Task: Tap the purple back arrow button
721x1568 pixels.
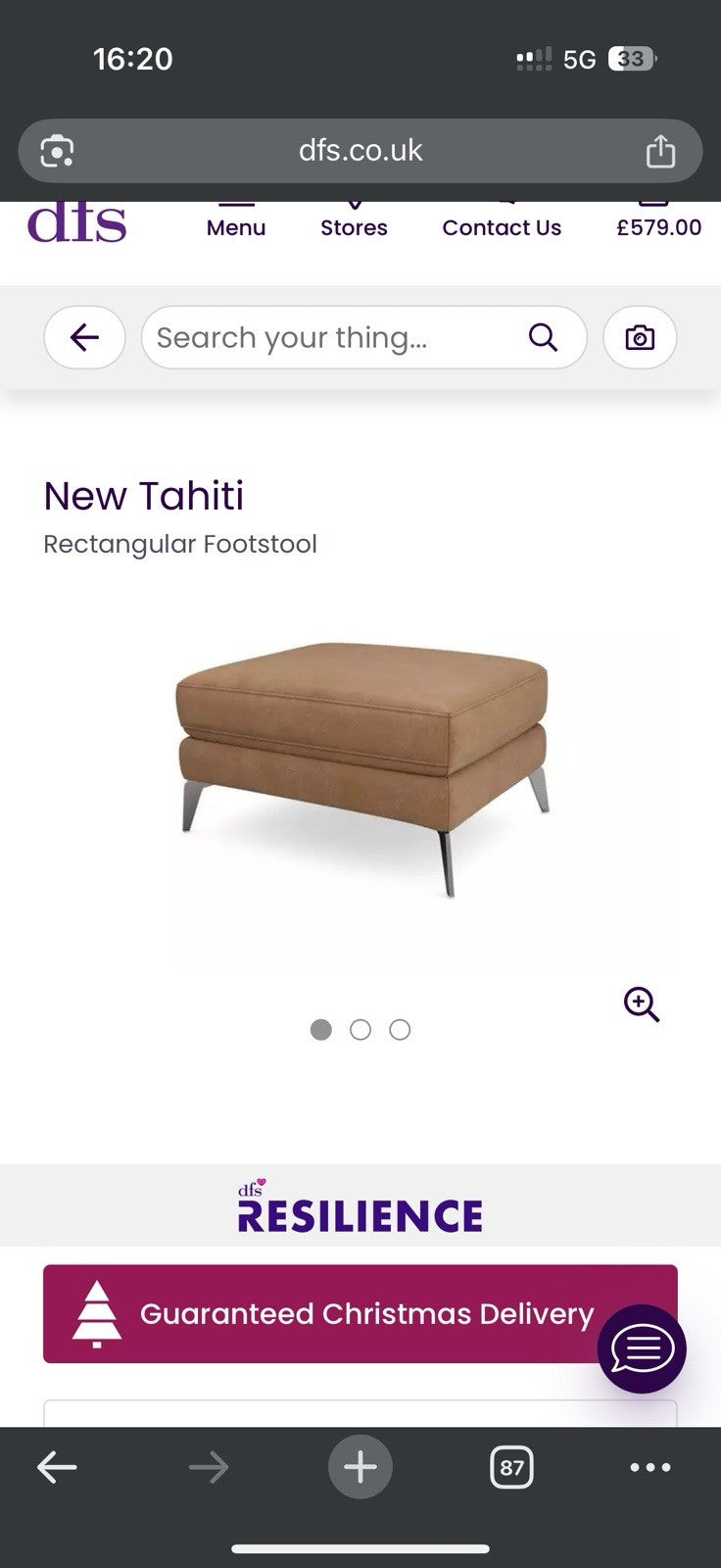Action: tap(84, 338)
